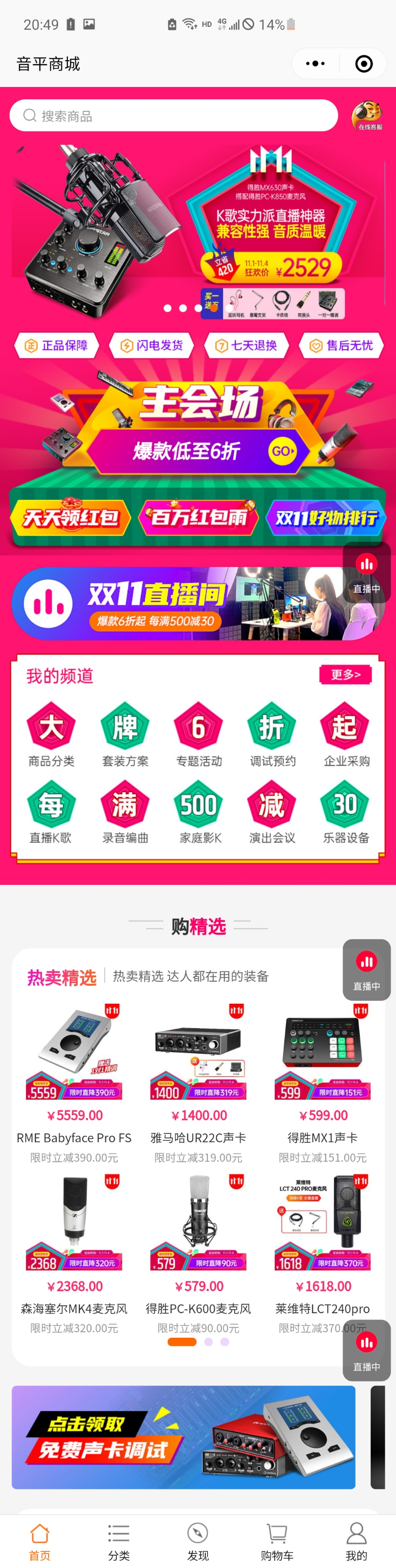Image resolution: width=396 pixels, height=1568 pixels.
Task: Open 商品分类 channel
Action: coord(51,734)
